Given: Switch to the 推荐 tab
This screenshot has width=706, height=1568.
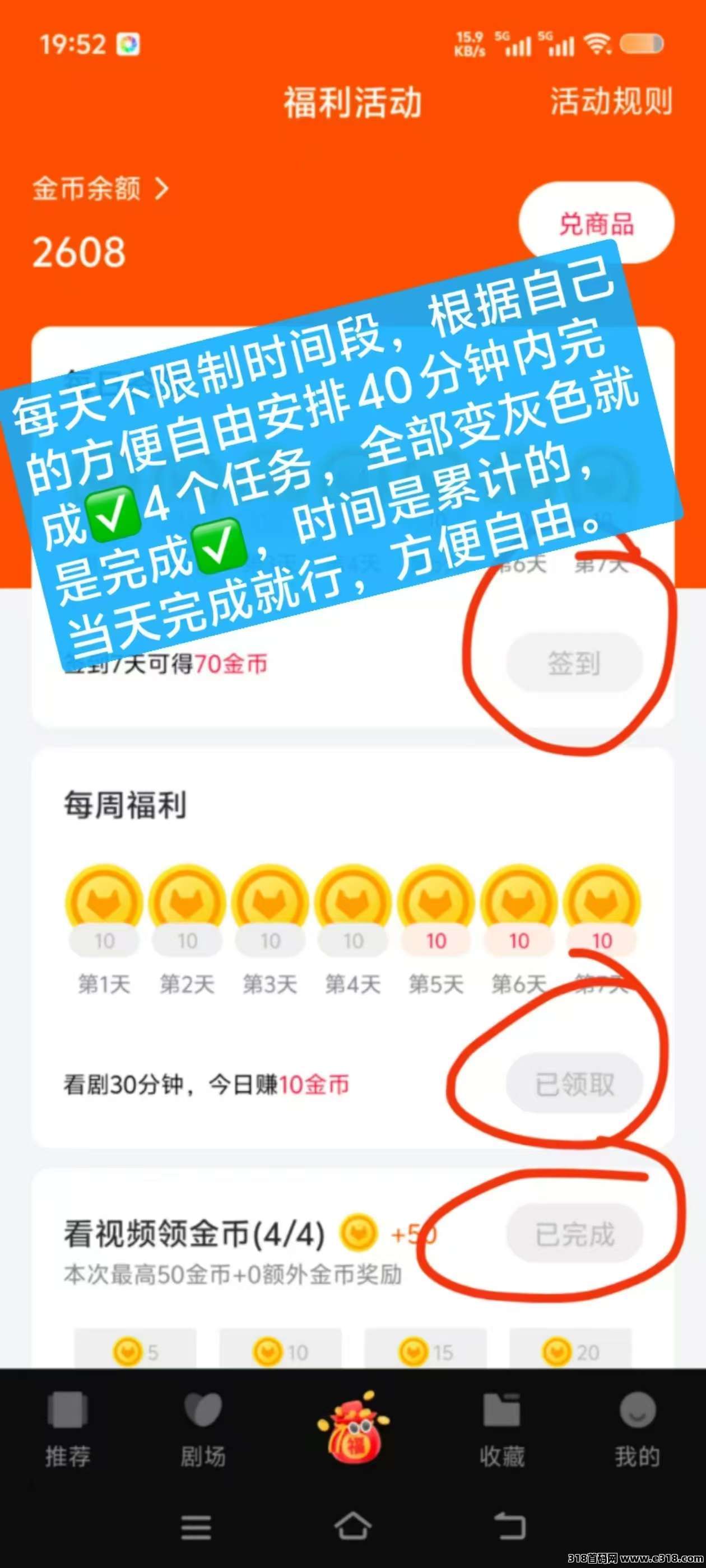Looking at the screenshot, I should pos(68,1430).
